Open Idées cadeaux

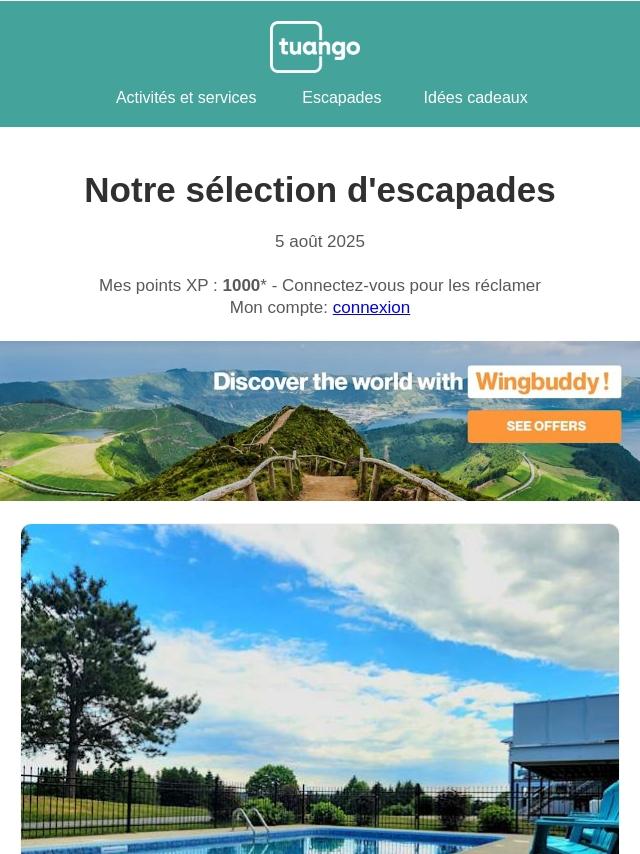coord(475,98)
